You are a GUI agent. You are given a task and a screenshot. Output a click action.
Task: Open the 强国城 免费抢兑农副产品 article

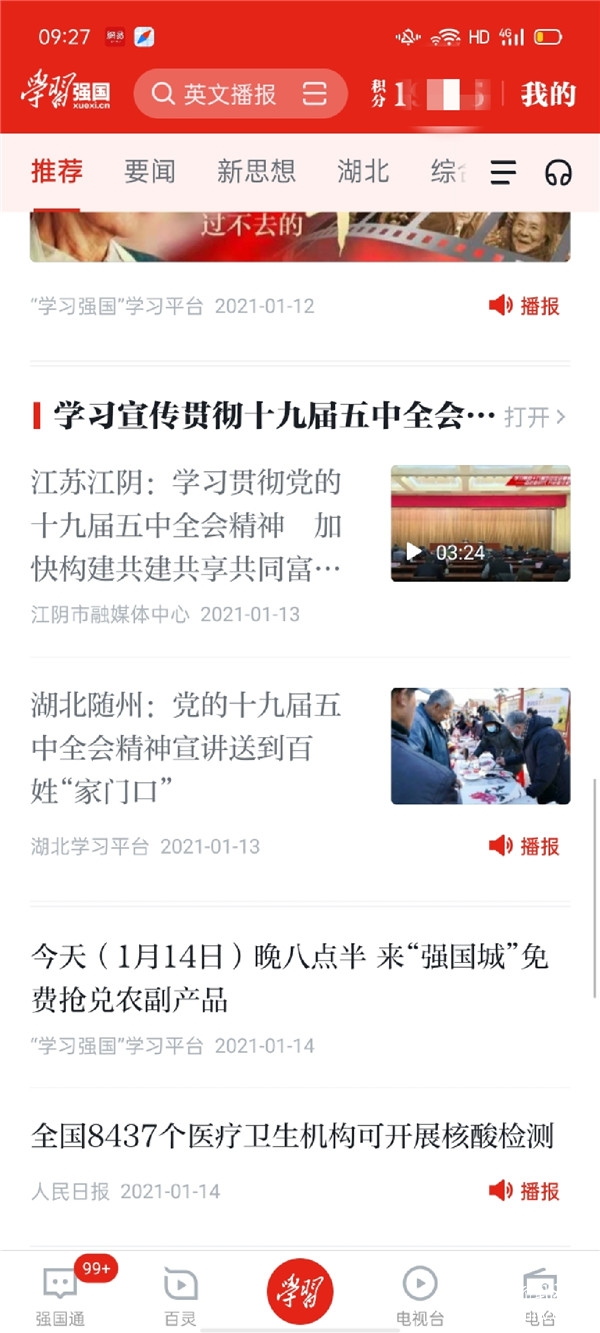[290, 977]
